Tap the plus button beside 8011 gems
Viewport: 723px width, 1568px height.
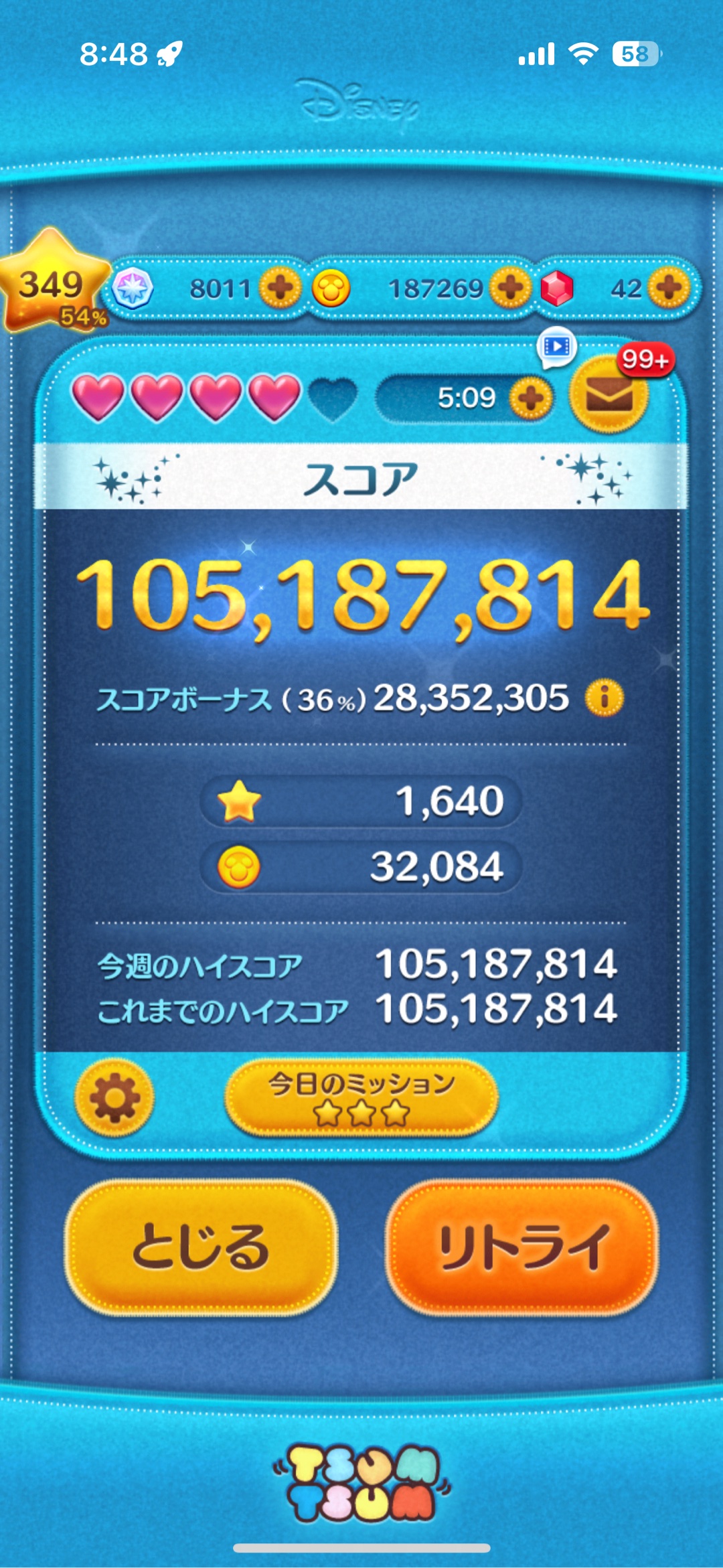(280, 289)
